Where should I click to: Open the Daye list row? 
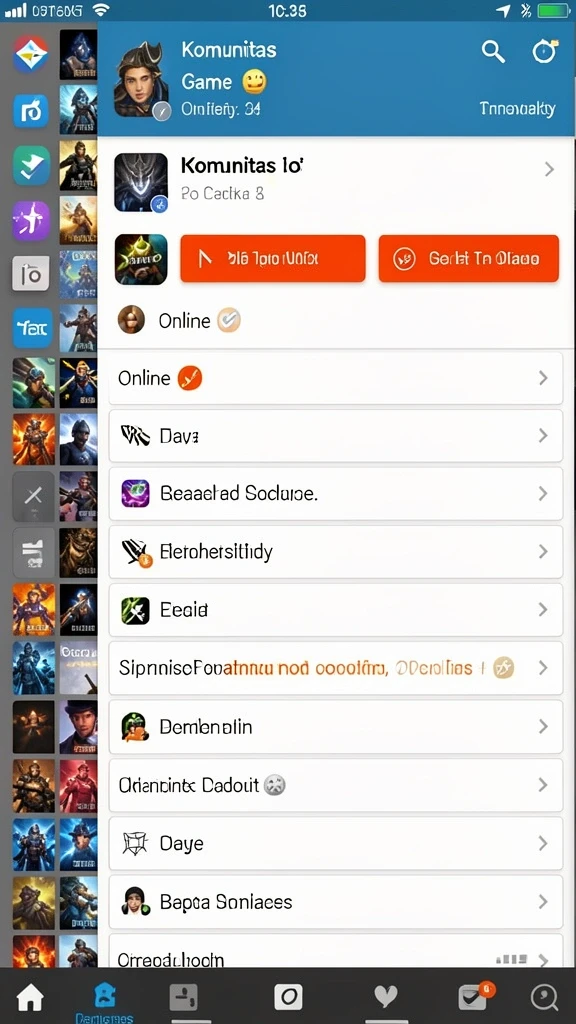[x=336, y=844]
